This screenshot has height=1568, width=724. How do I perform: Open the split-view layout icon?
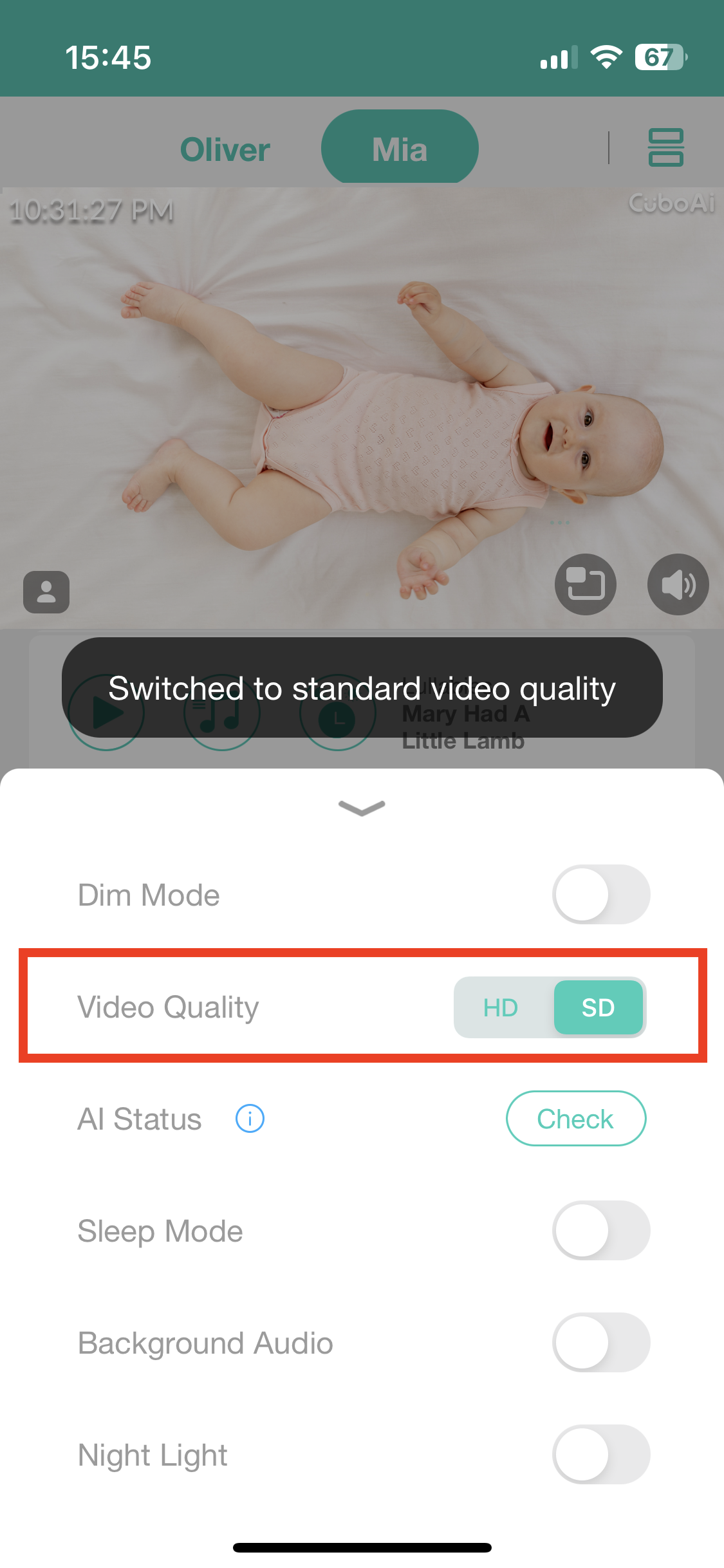point(665,147)
